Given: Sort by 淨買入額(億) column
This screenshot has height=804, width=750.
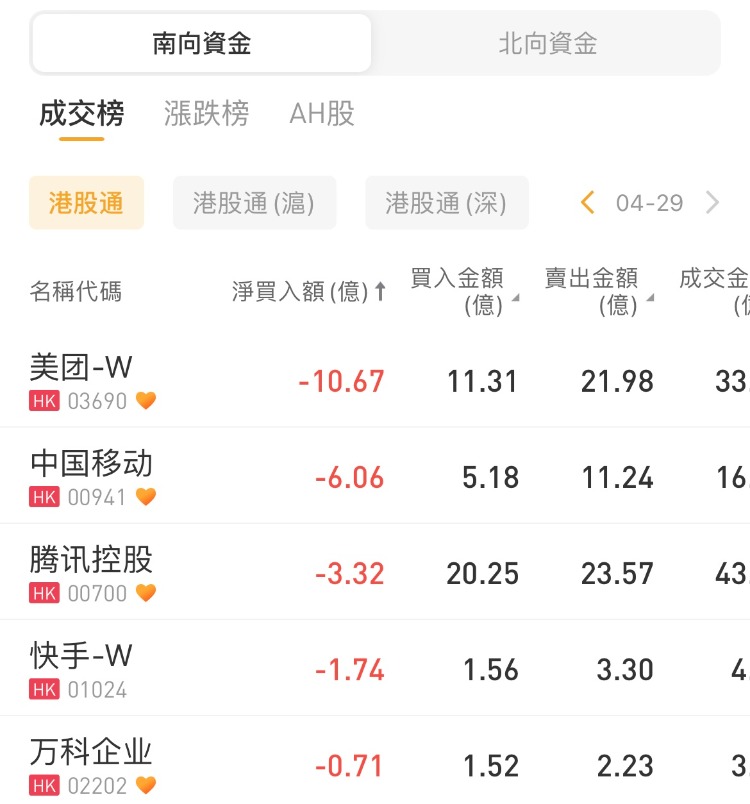Looking at the screenshot, I should (309, 292).
